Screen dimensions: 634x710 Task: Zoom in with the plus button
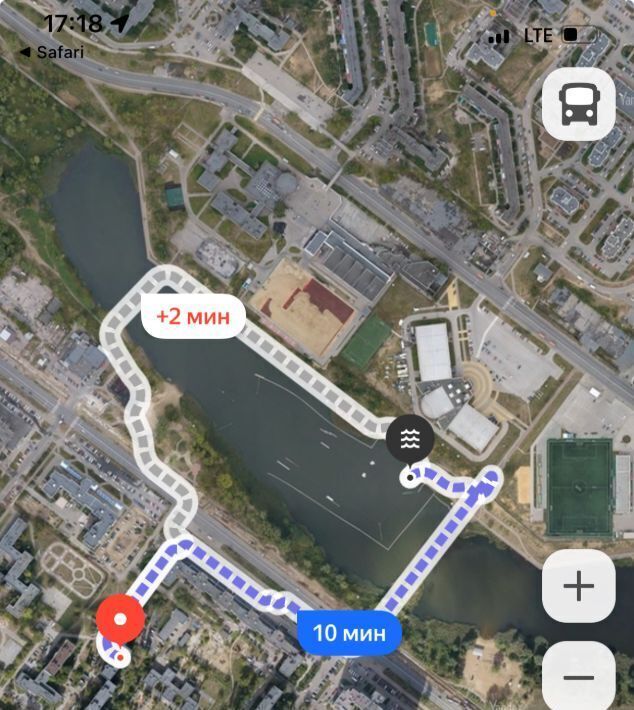click(578, 586)
